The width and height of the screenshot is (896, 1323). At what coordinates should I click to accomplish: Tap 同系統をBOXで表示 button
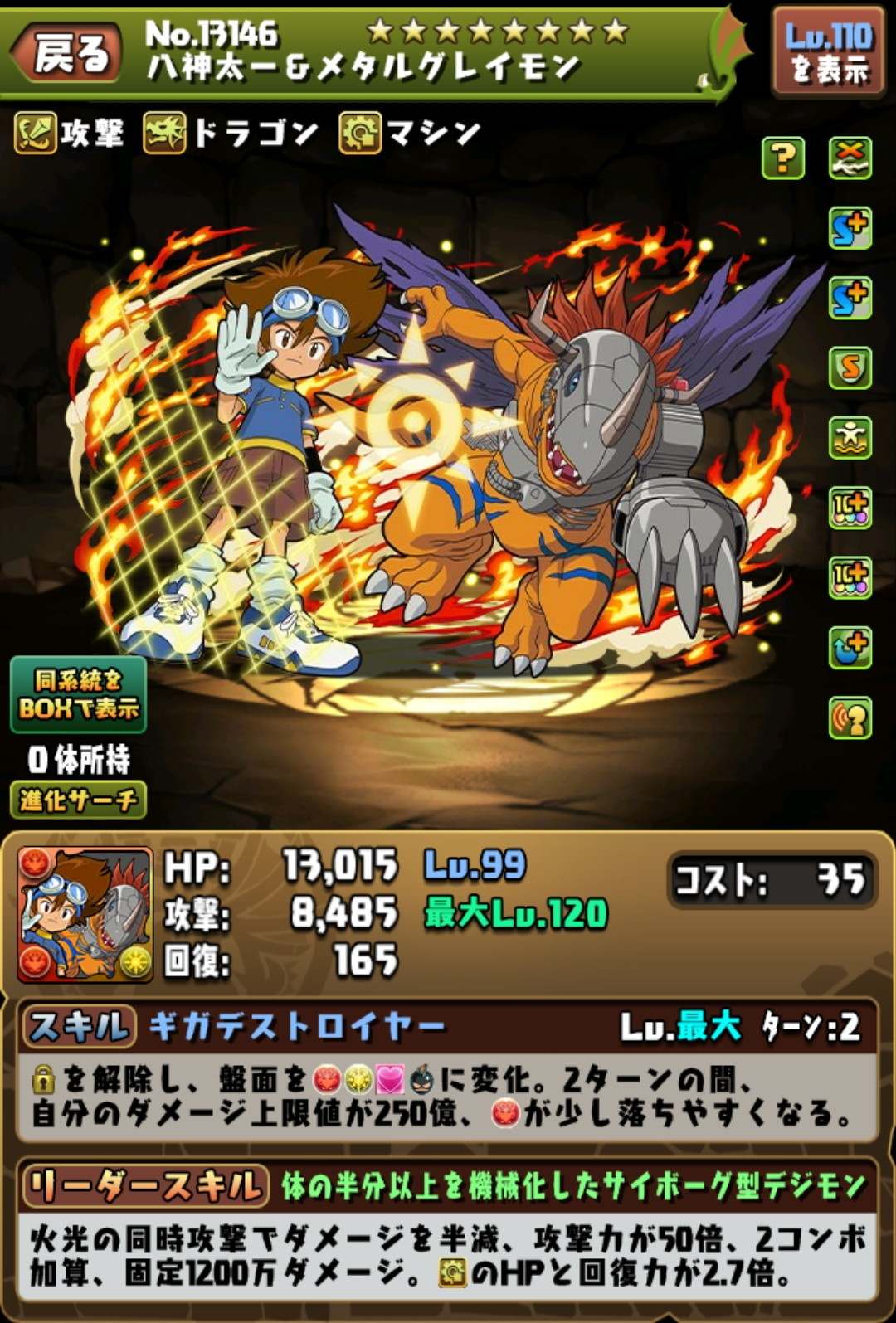click(78, 694)
